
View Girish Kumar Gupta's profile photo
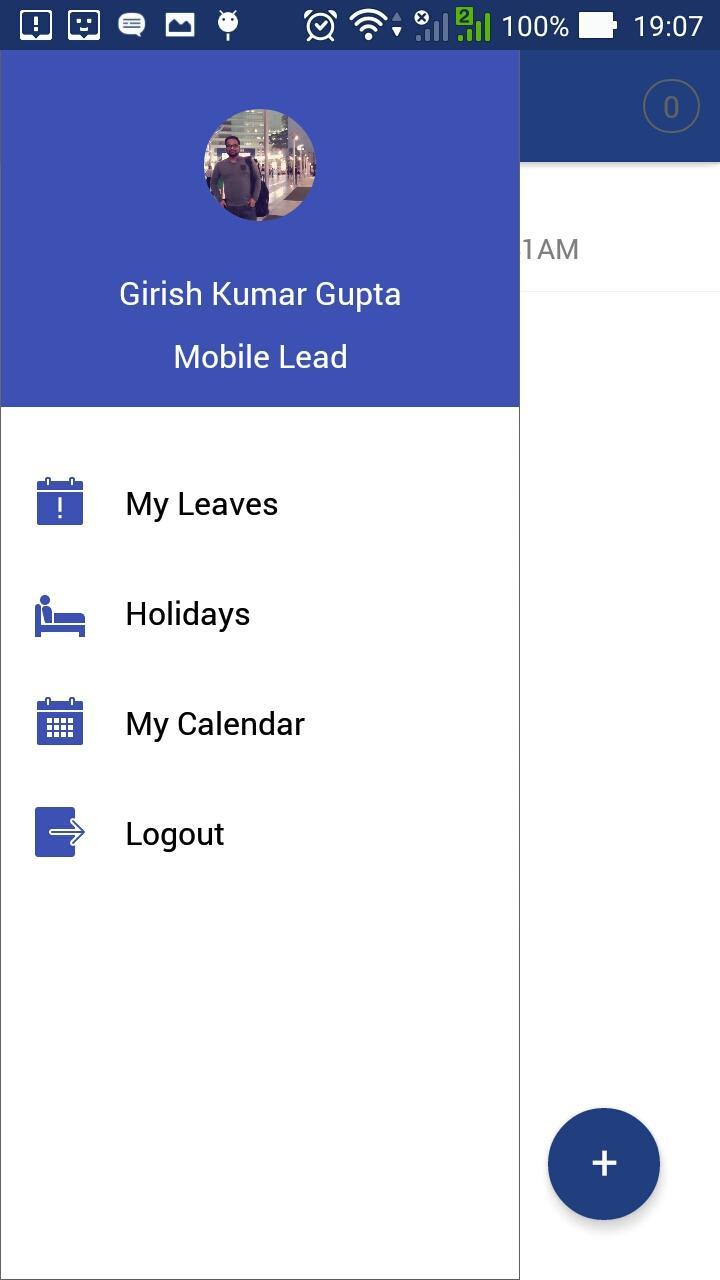[260, 165]
